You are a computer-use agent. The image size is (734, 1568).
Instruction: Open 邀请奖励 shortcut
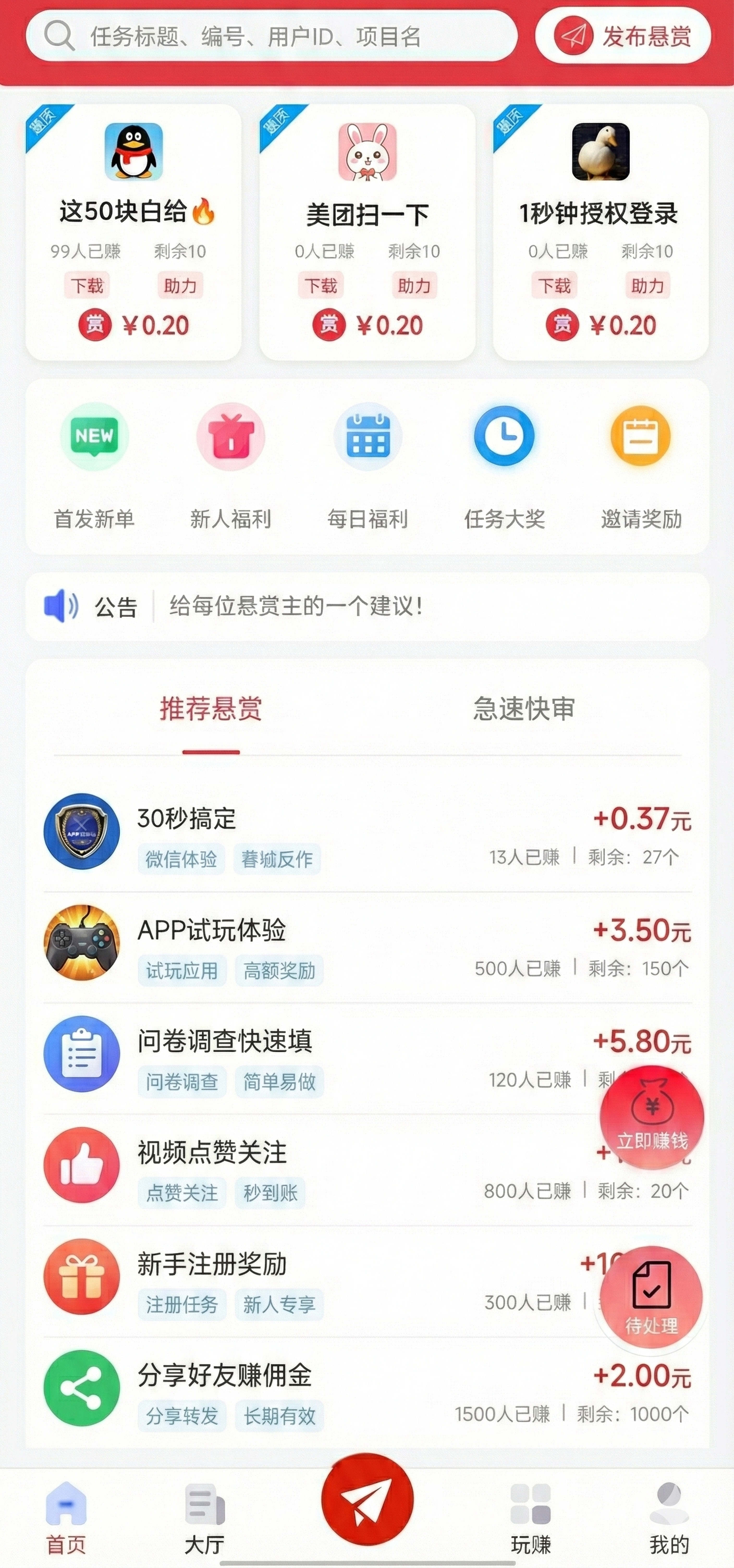coord(641,466)
